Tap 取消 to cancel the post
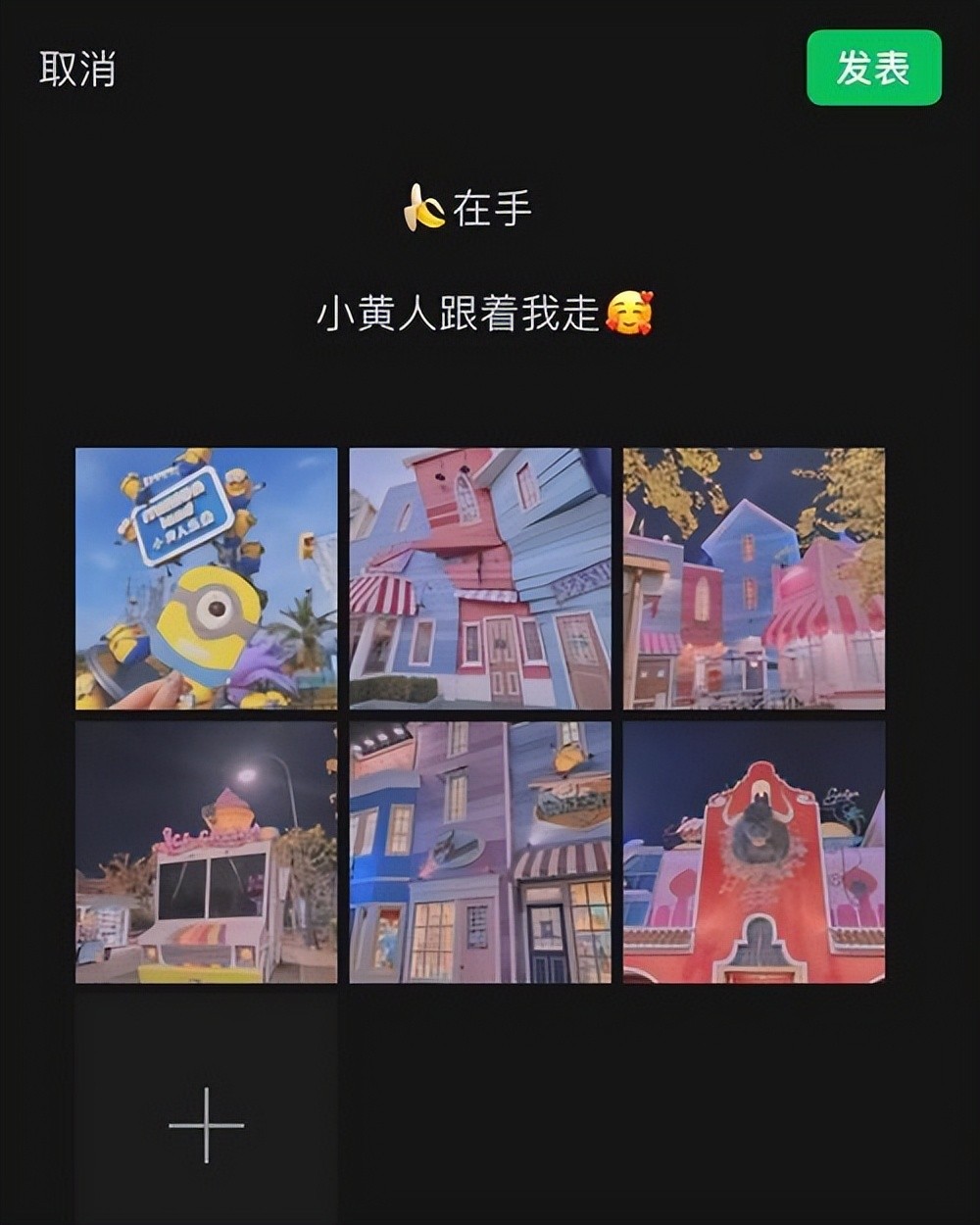The height and width of the screenshot is (1225, 980). (x=77, y=70)
